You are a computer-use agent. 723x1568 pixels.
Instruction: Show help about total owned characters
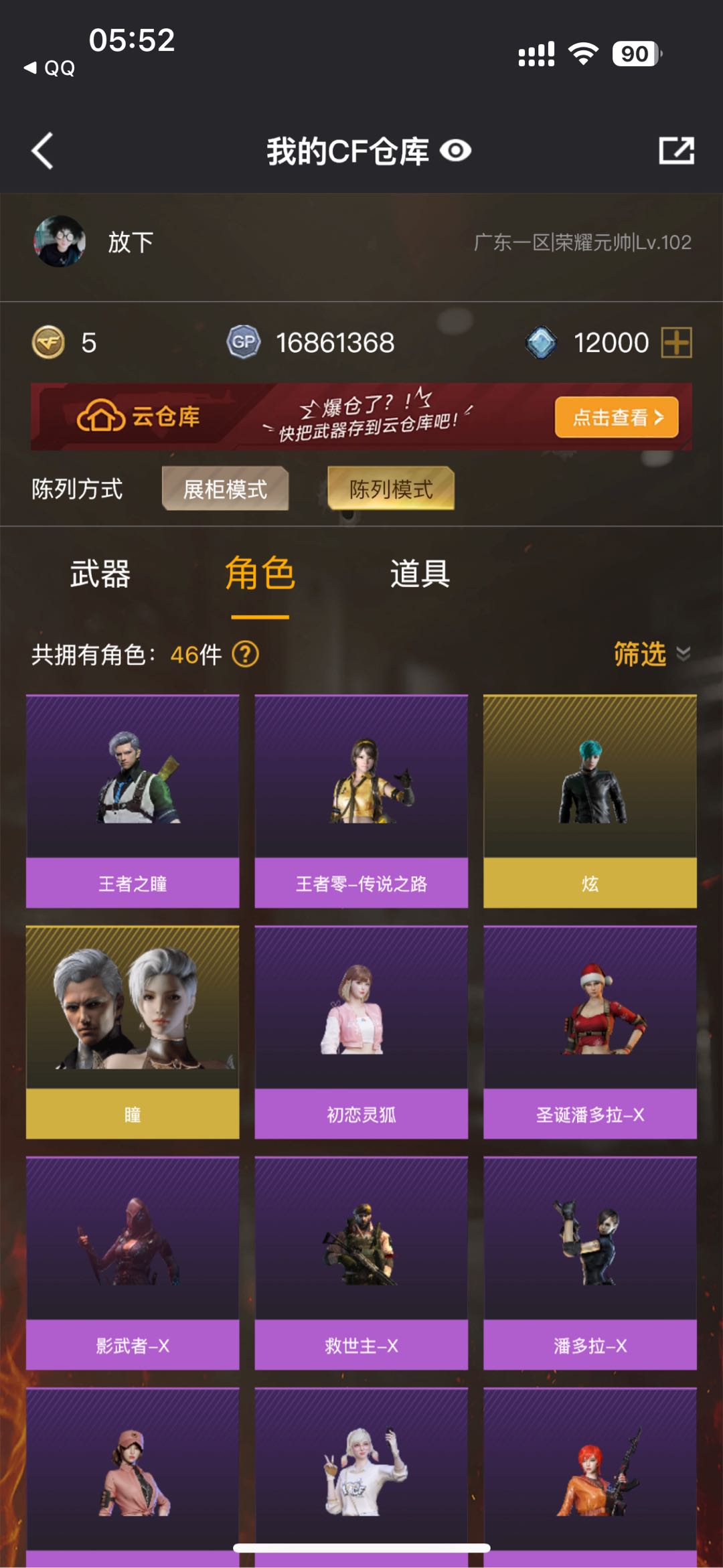tap(245, 654)
